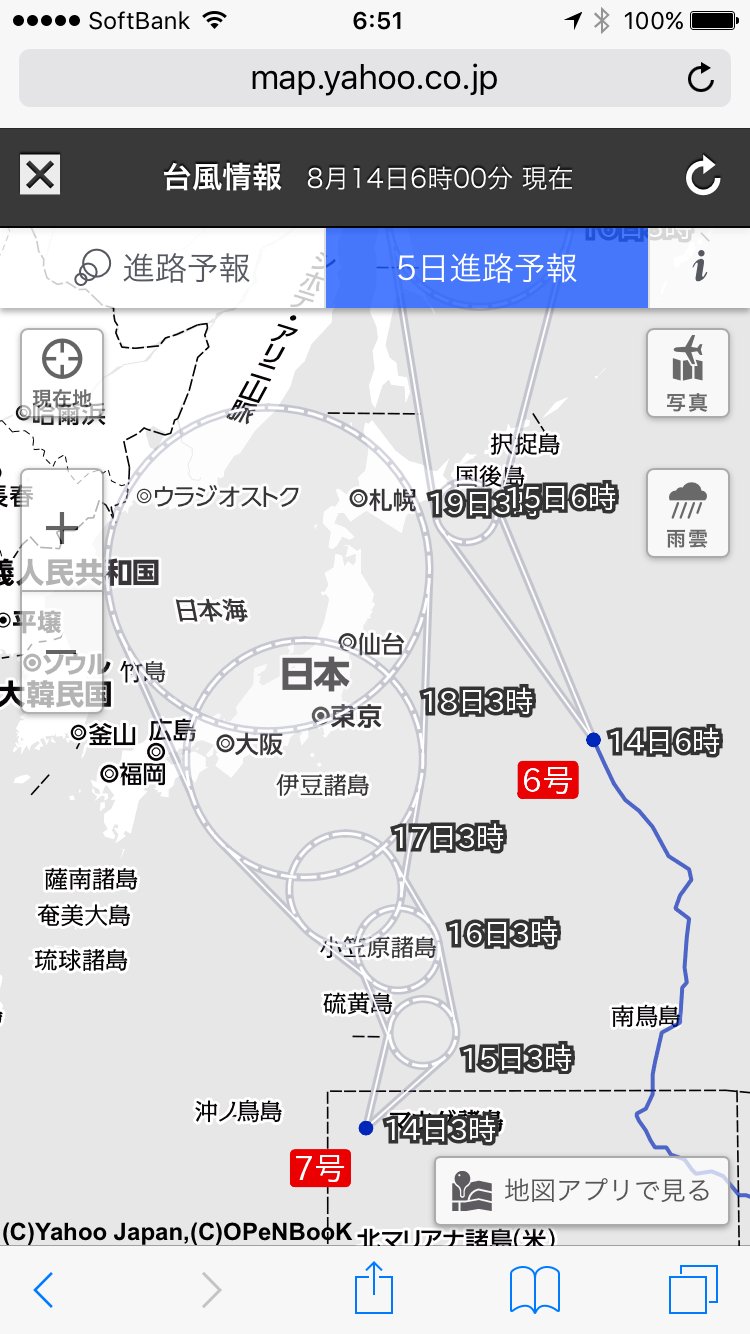
Task: Share this page via the Safari share button
Action: pyautogui.click(x=375, y=1288)
